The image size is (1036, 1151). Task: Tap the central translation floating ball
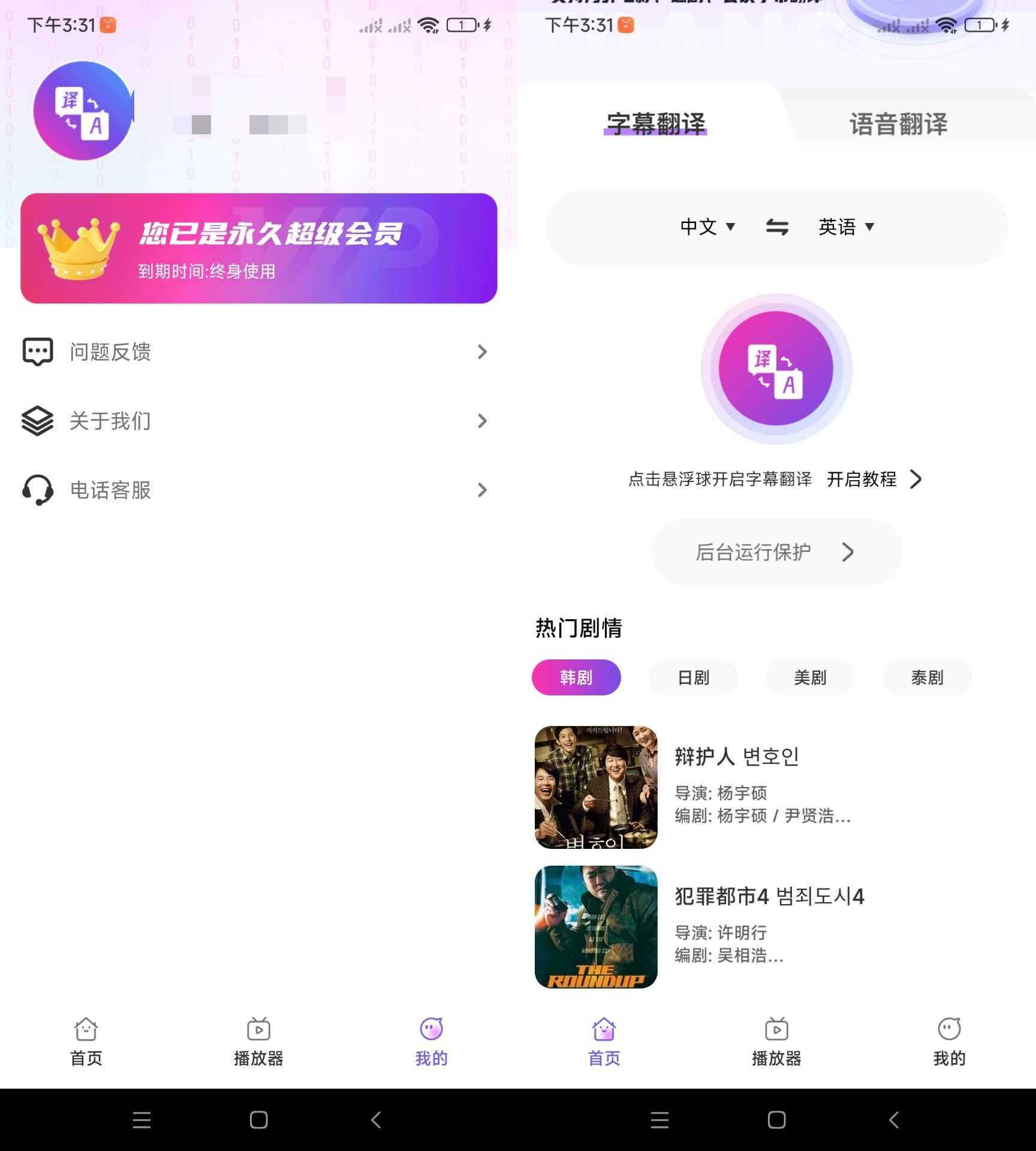click(x=776, y=372)
